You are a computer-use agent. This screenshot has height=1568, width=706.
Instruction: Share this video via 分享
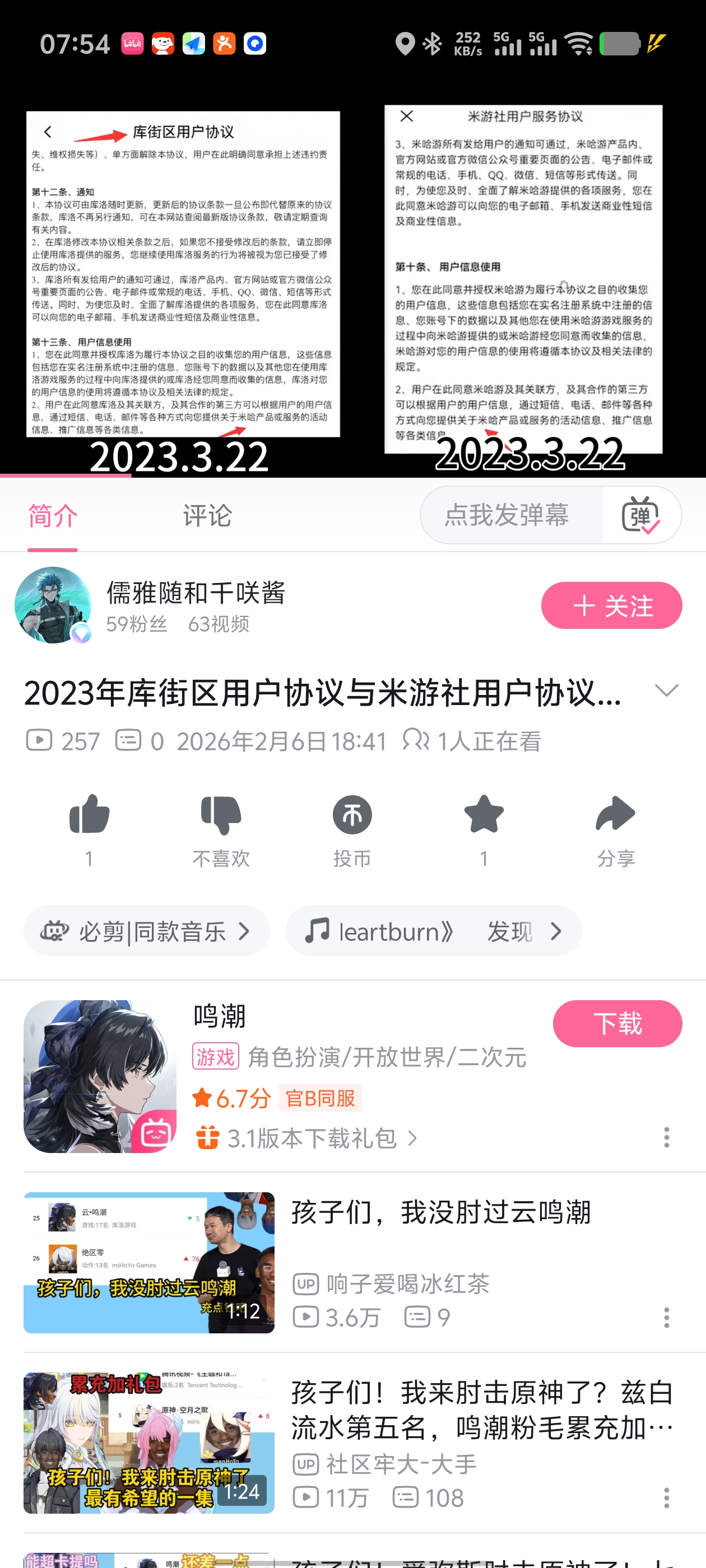tap(615, 816)
